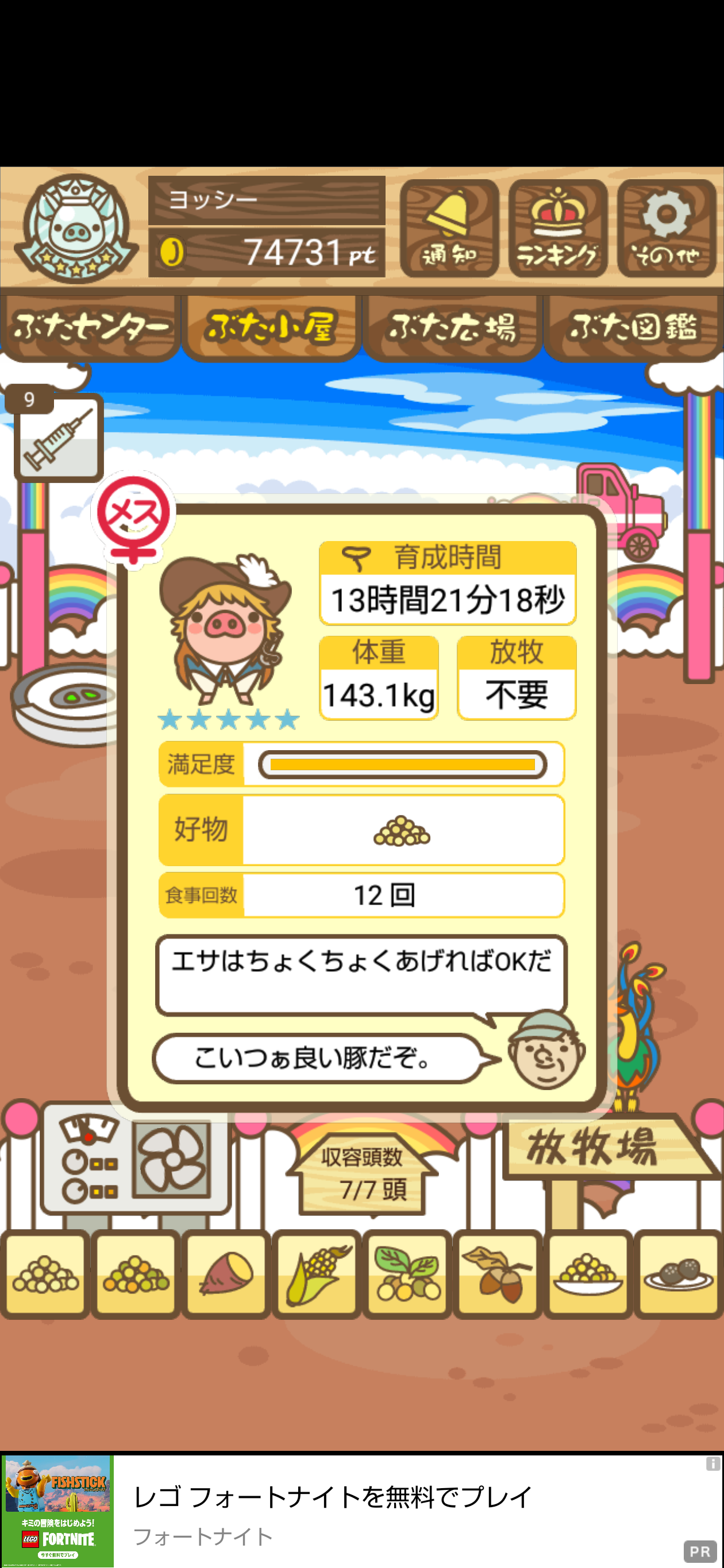The width and height of the screenshot is (724, 1568).
Task: Use the syringe item
Action: click(59, 437)
